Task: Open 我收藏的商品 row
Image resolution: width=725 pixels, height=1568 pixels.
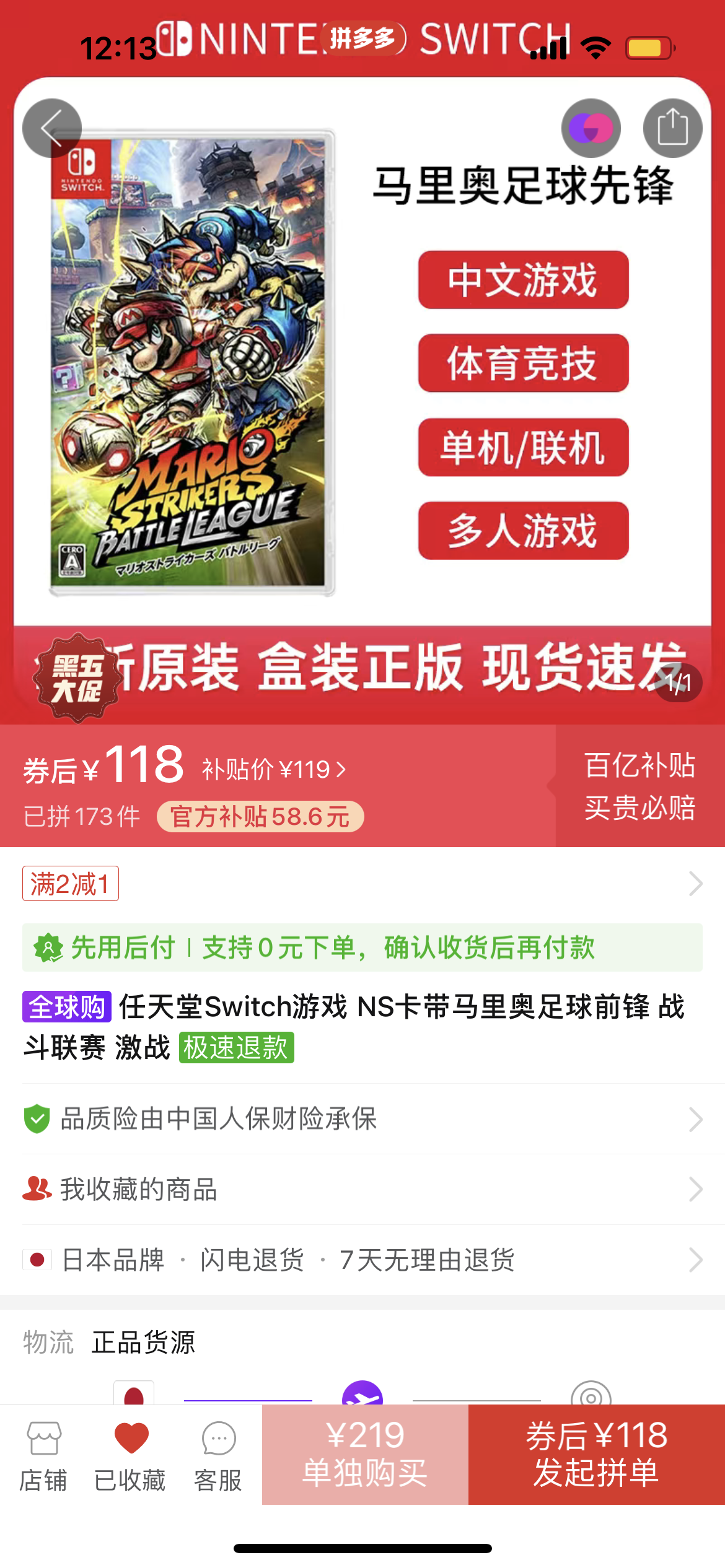Action: pos(362,1189)
